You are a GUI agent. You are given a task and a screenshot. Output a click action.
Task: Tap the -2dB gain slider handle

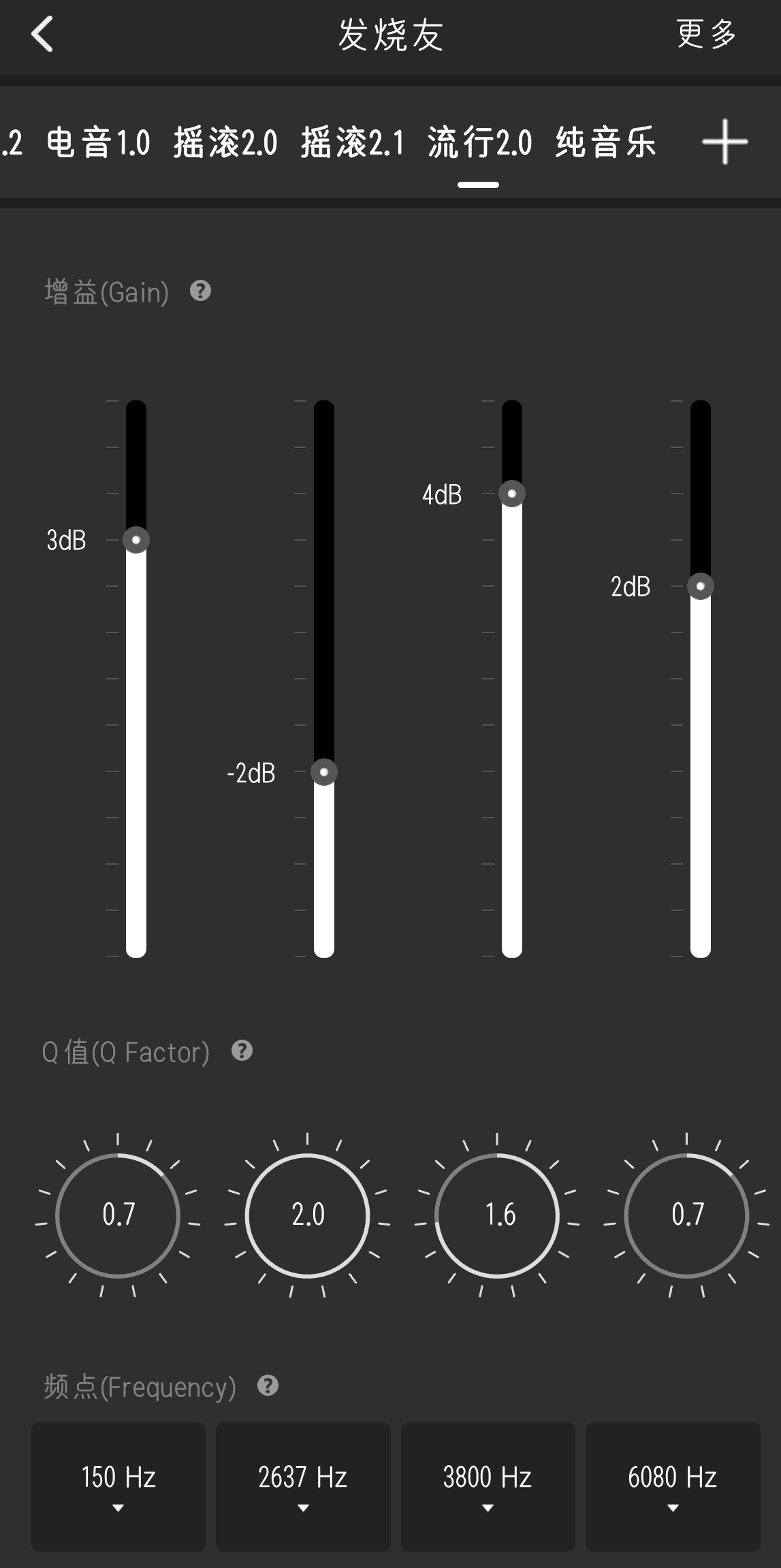pos(324,772)
